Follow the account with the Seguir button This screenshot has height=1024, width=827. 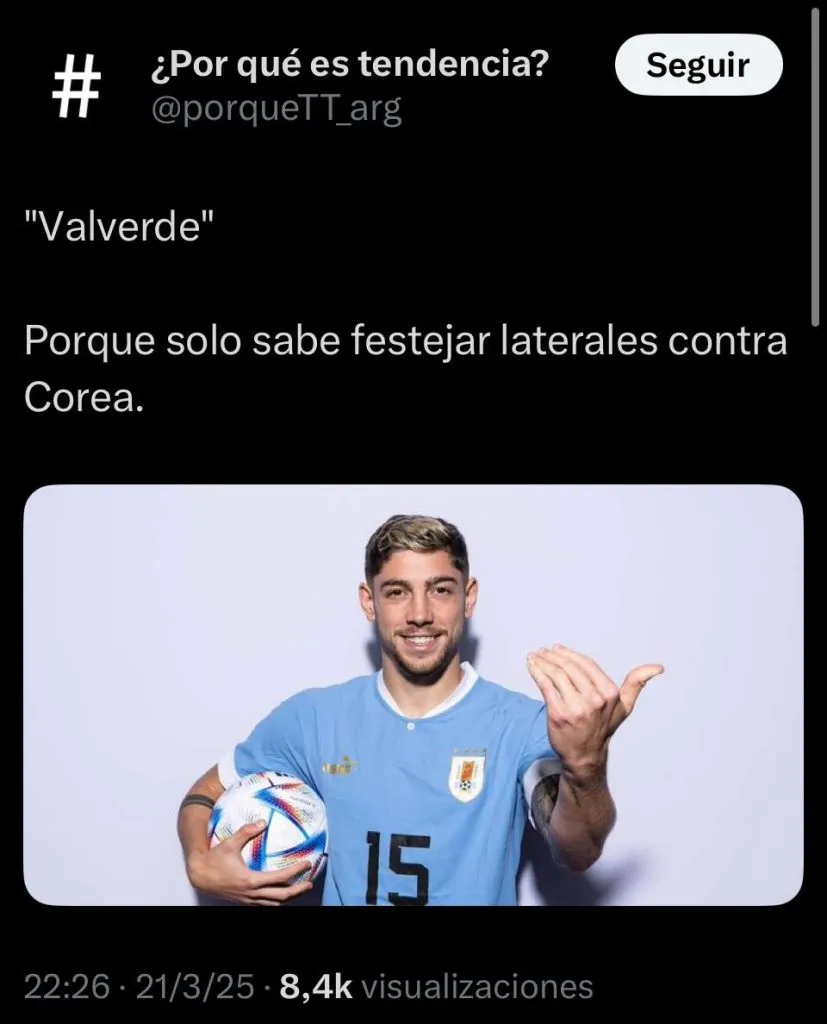[x=697, y=65]
